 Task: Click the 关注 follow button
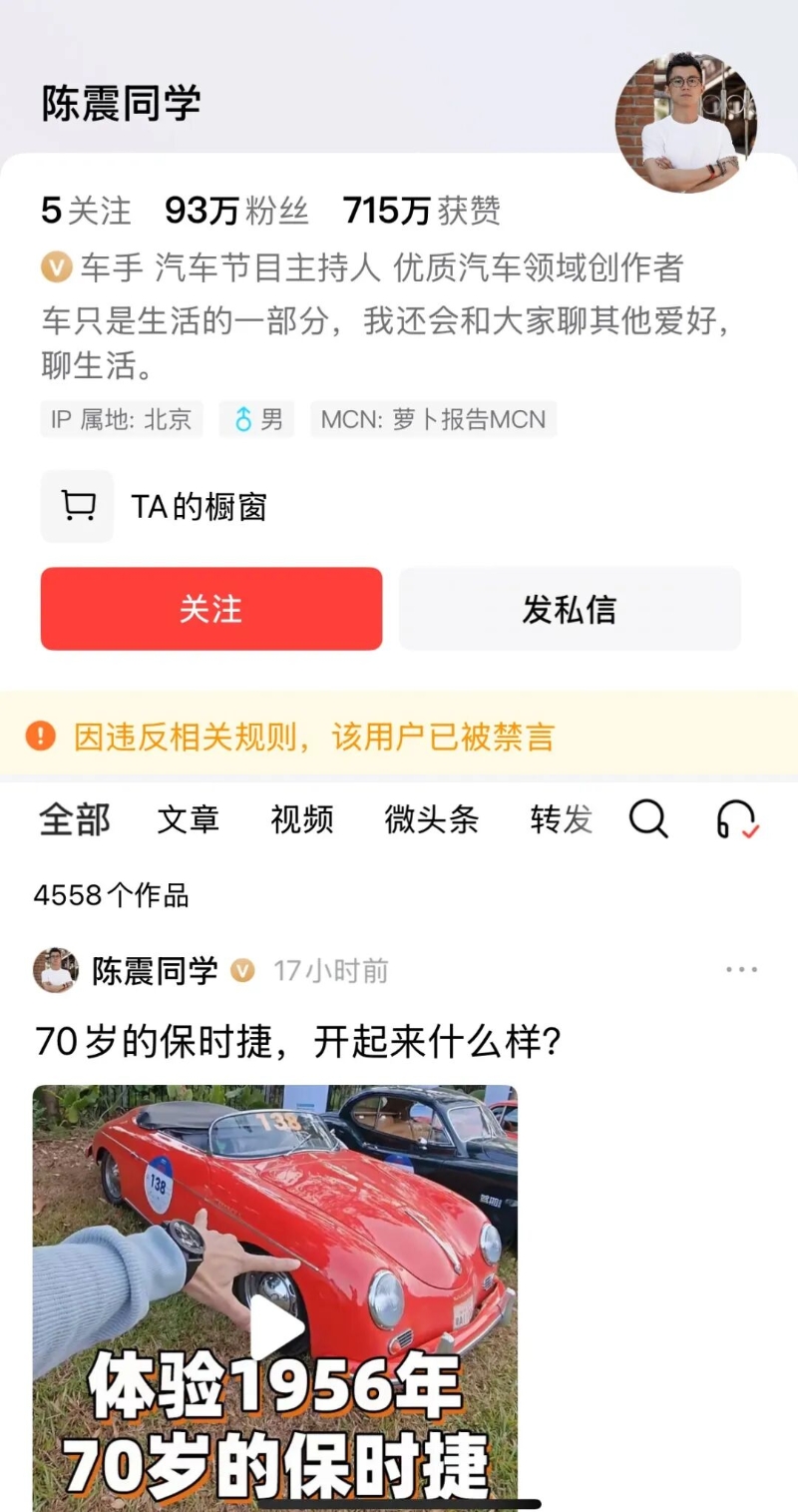coord(210,609)
